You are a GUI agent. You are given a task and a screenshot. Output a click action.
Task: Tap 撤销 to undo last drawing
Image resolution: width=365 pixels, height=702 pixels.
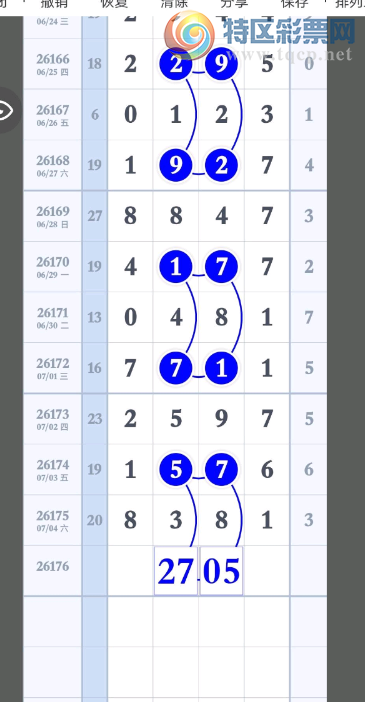pos(54,4)
